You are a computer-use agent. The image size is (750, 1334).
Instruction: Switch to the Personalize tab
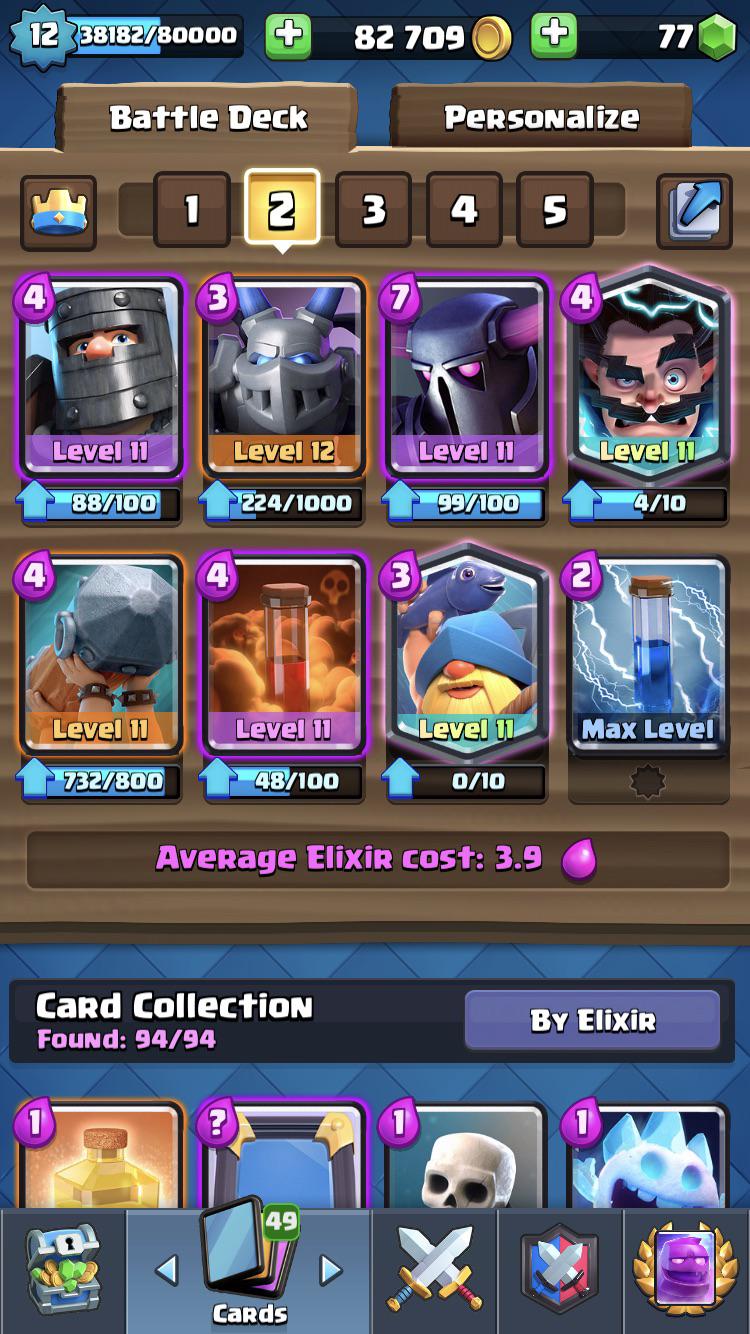pyautogui.click(x=541, y=118)
